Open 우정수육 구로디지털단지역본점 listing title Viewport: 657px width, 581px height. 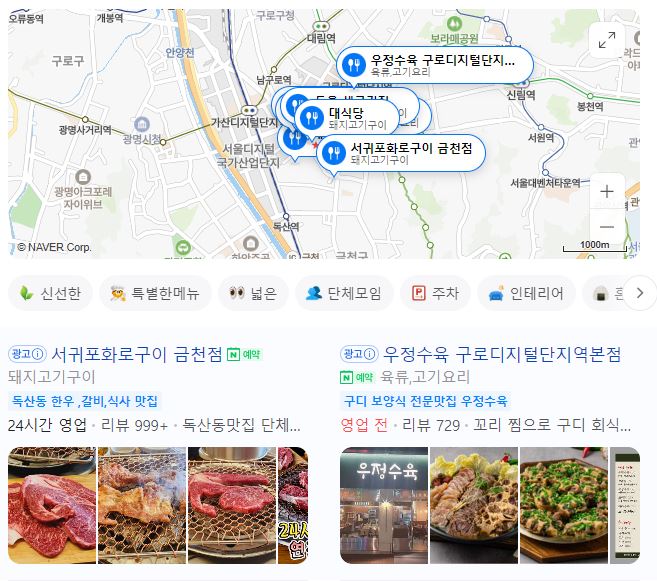point(502,354)
